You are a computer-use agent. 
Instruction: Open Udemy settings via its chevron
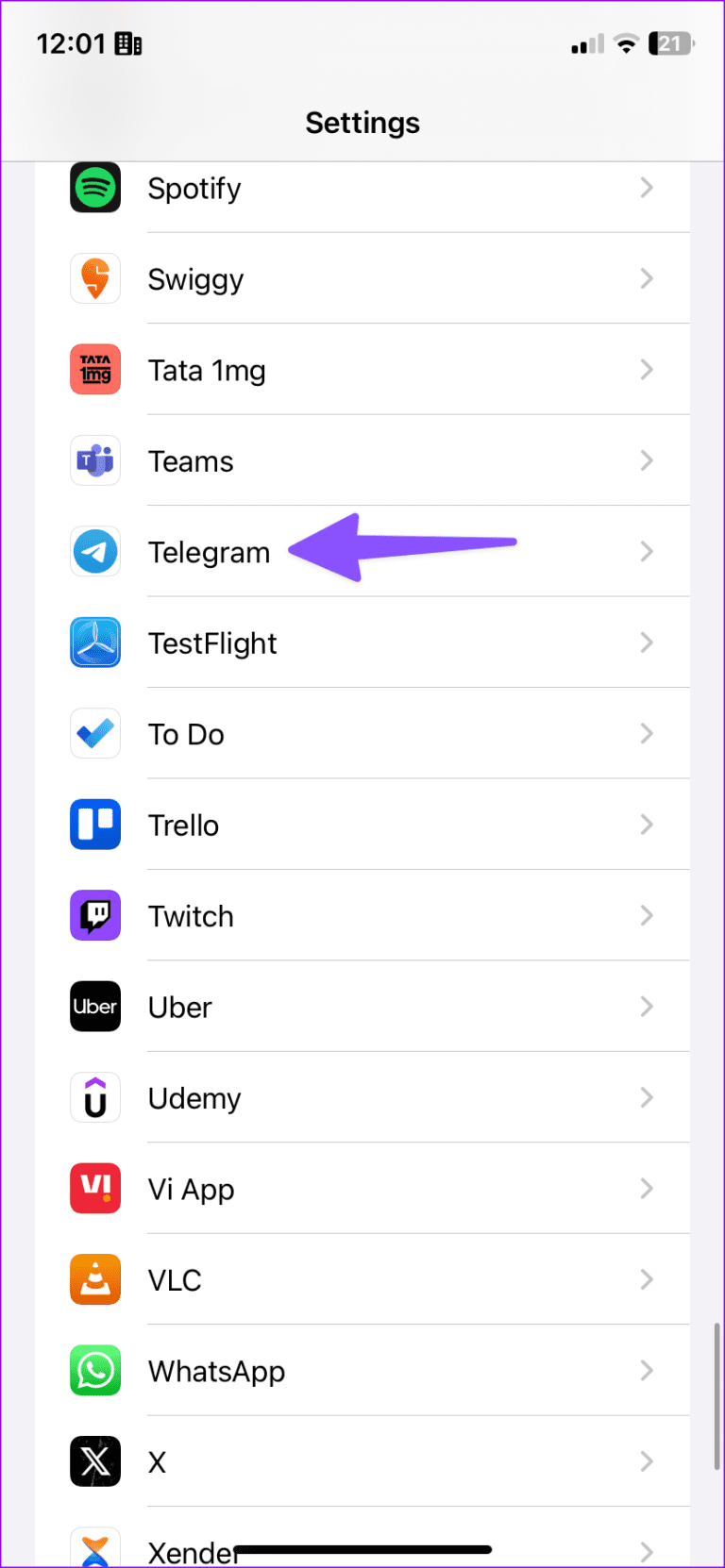click(647, 1097)
